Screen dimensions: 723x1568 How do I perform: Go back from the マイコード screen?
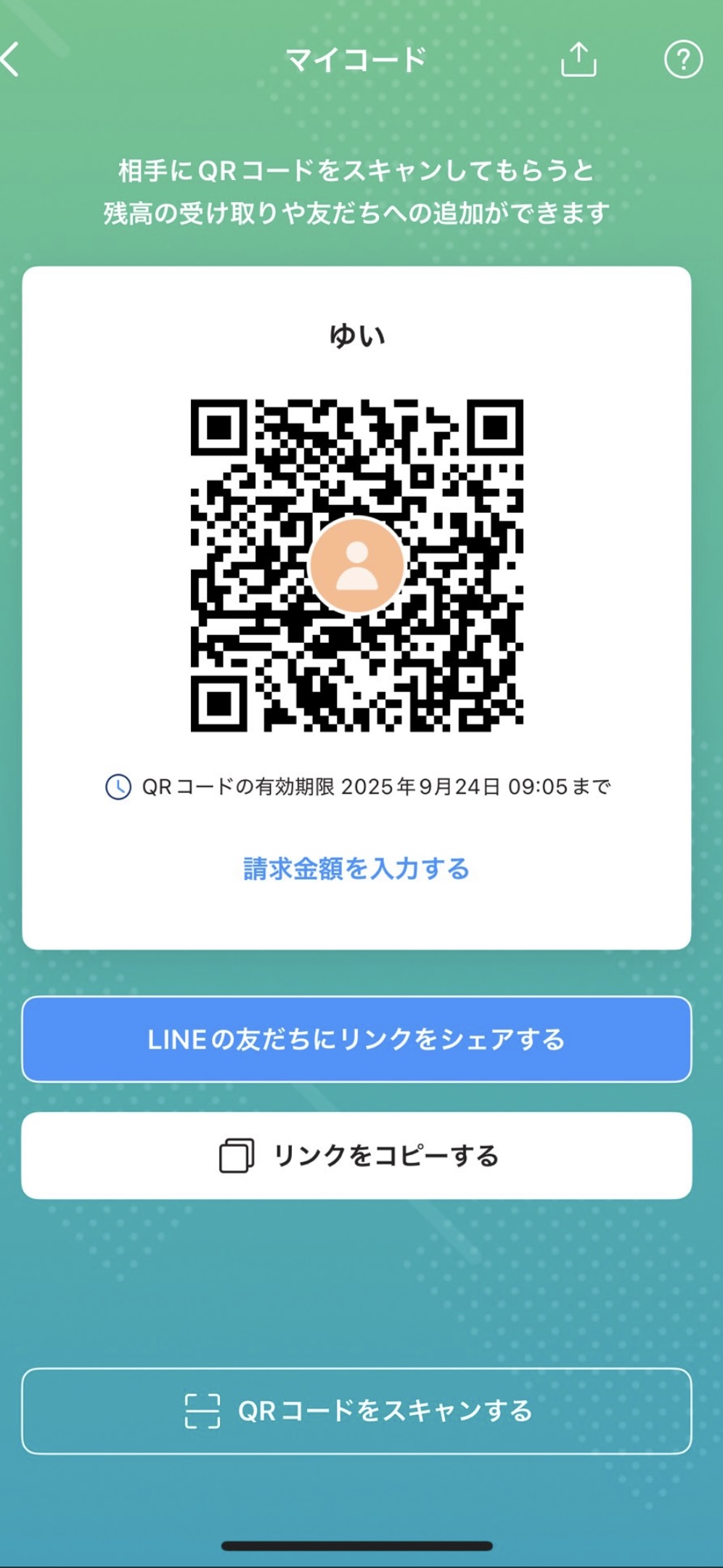(x=12, y=60)
